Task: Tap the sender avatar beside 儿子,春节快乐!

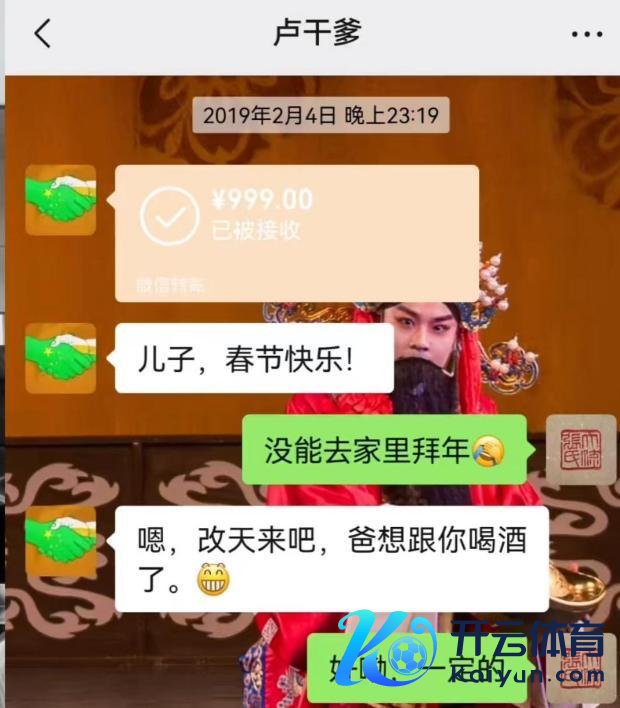Action: click(61, 357)
